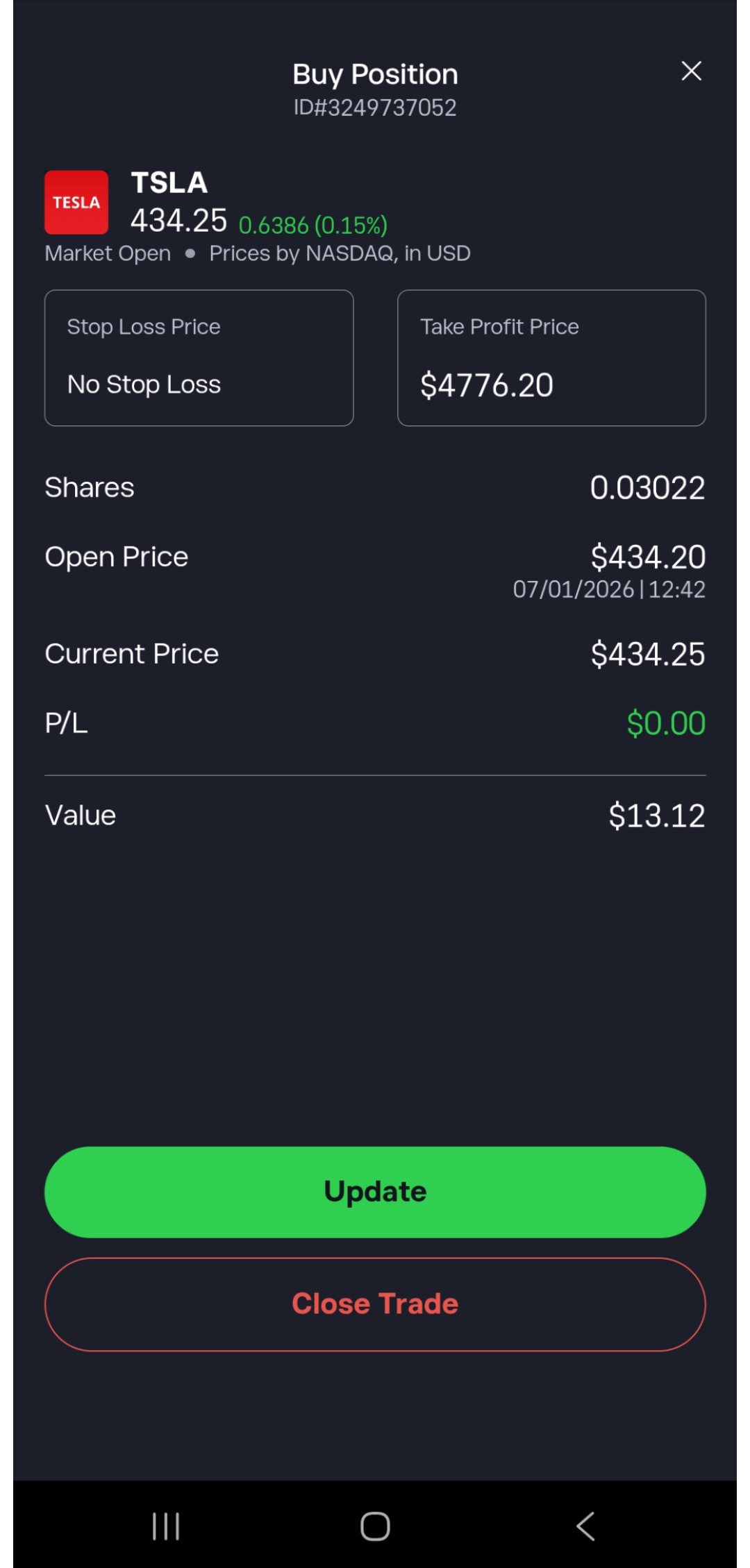Viewport: 750px width, 1568px height.
Task: Edit the Stop Loss Price field
Action: click(x=199, y=358)
